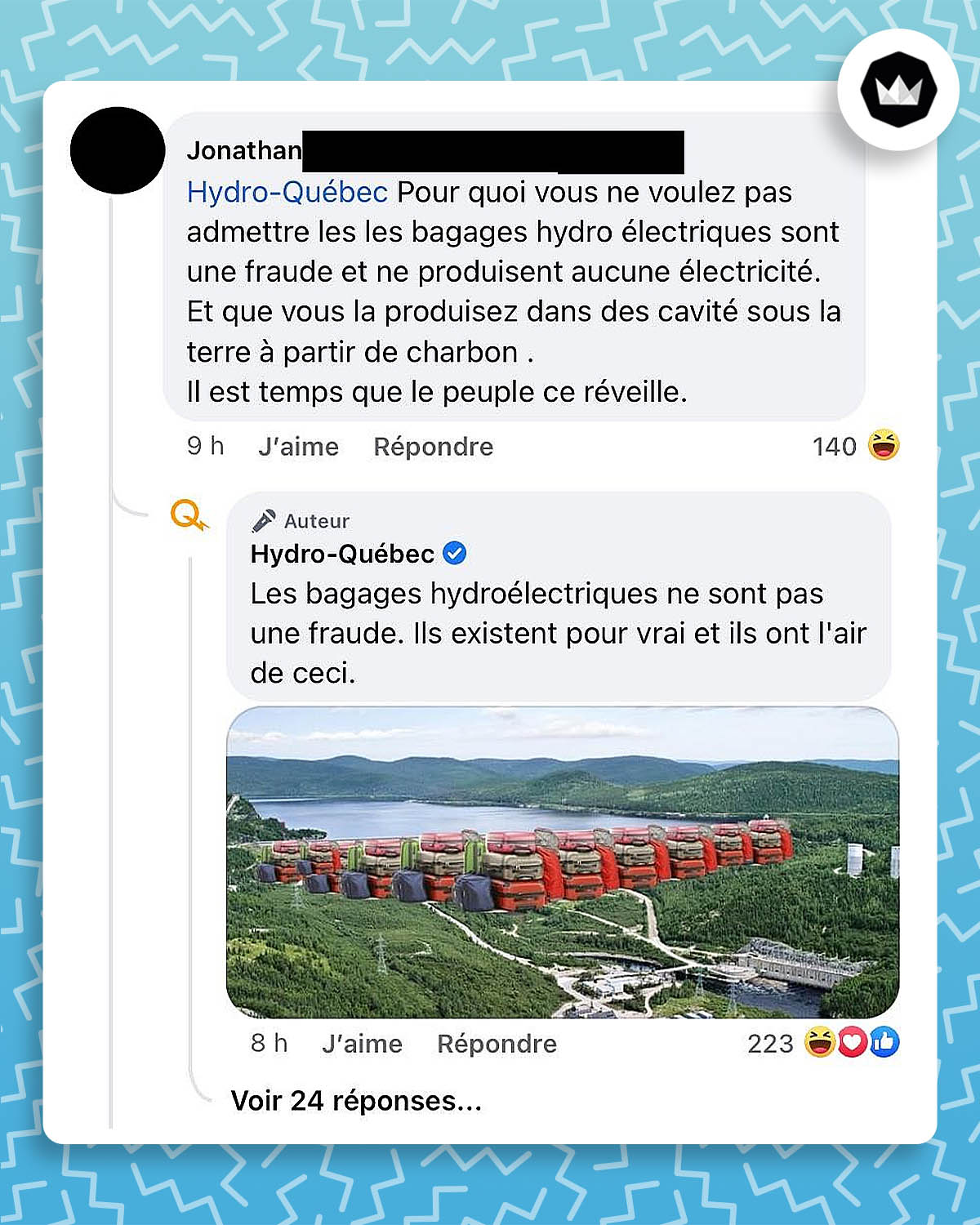This screenshot has height=1225, width=980.
Task: Click Répondre under Jonathan's comment
Action: pyautogui.click(x=433, y=447)
